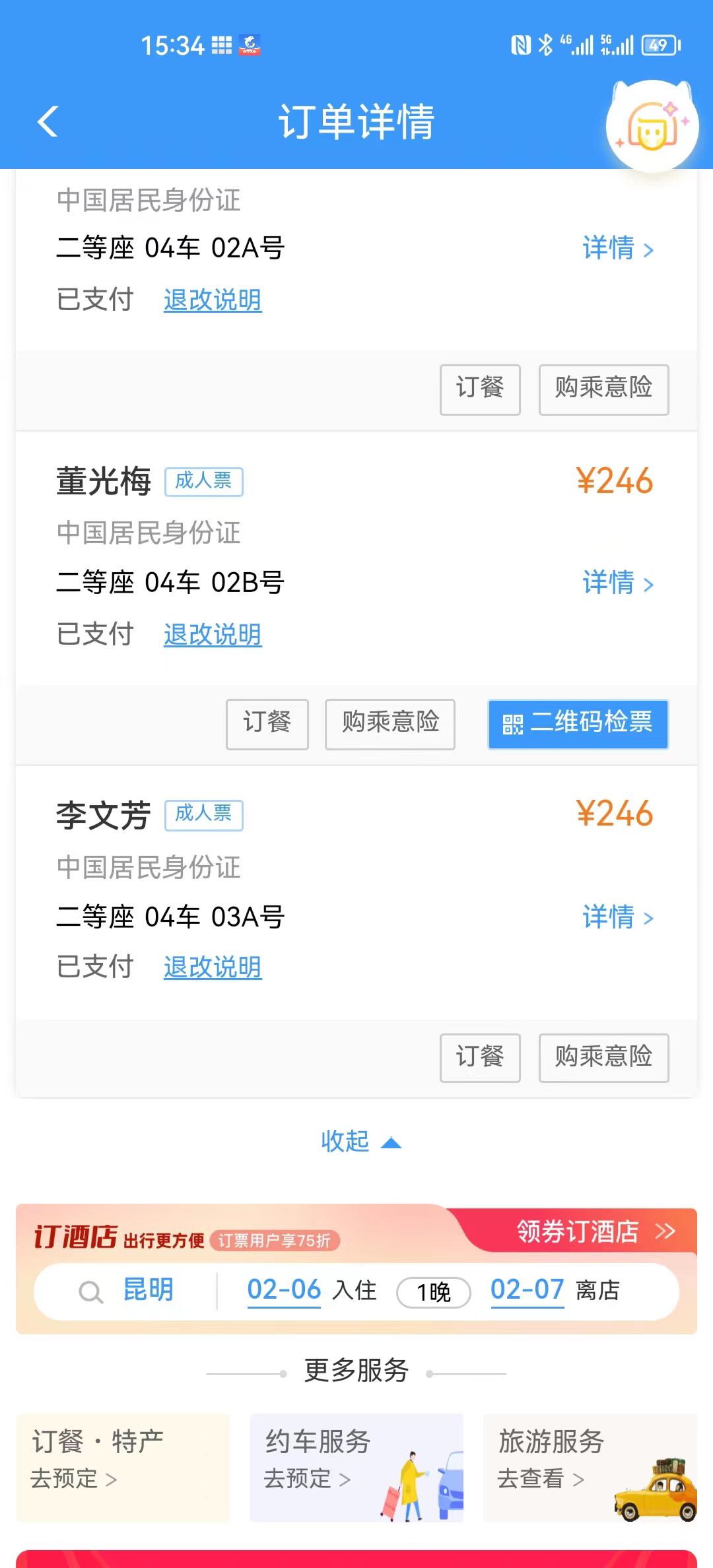Go back using the header arrow
Viewport: 713px width, 1568px height.
[x=48, y=121]
